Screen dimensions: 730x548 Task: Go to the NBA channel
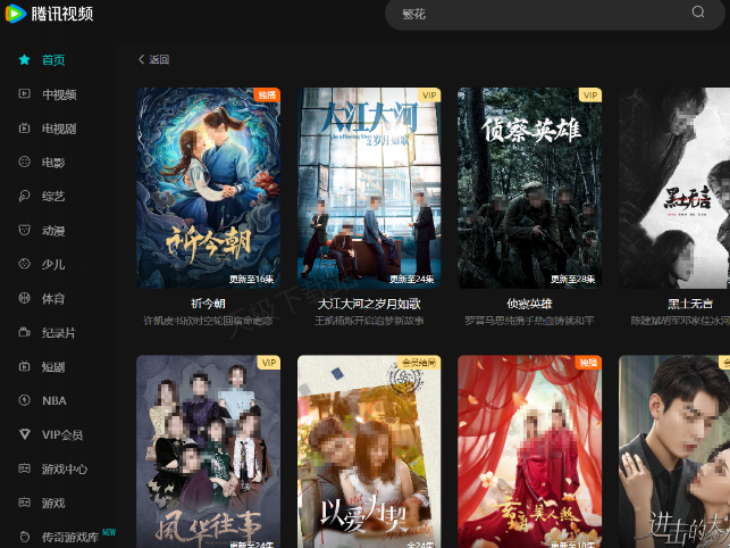(x=53, y=400)
